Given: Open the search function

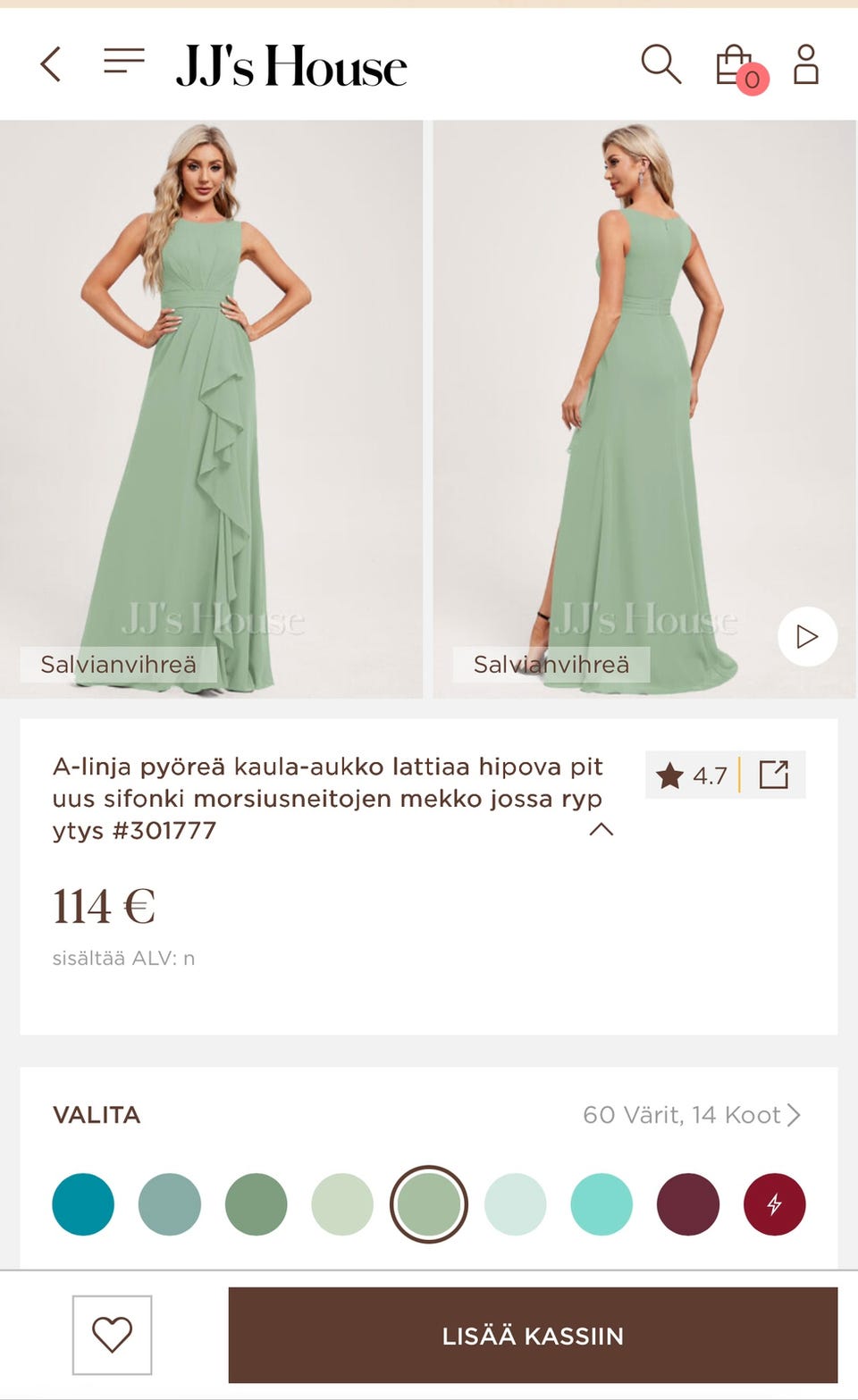Looking at the screenshot, I should click(x=660, y=63).
